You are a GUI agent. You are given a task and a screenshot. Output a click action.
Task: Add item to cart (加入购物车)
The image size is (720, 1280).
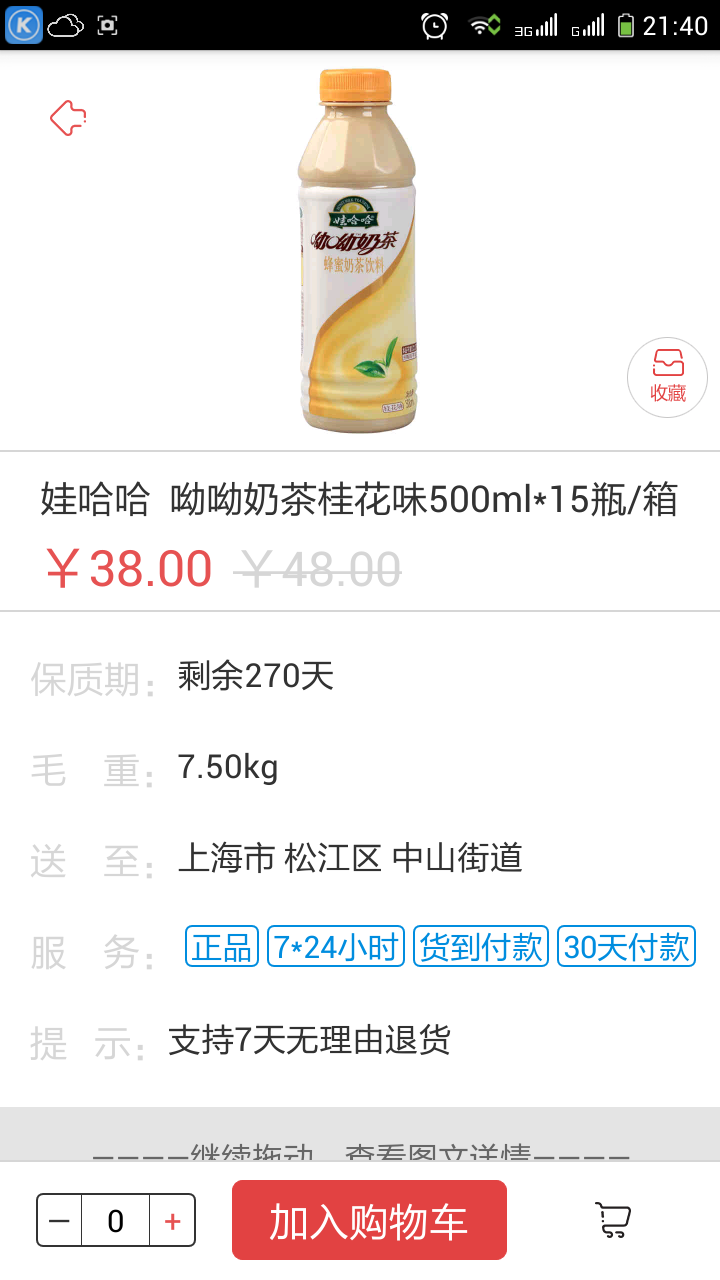pyautogui.click(x=369, y=1220)
